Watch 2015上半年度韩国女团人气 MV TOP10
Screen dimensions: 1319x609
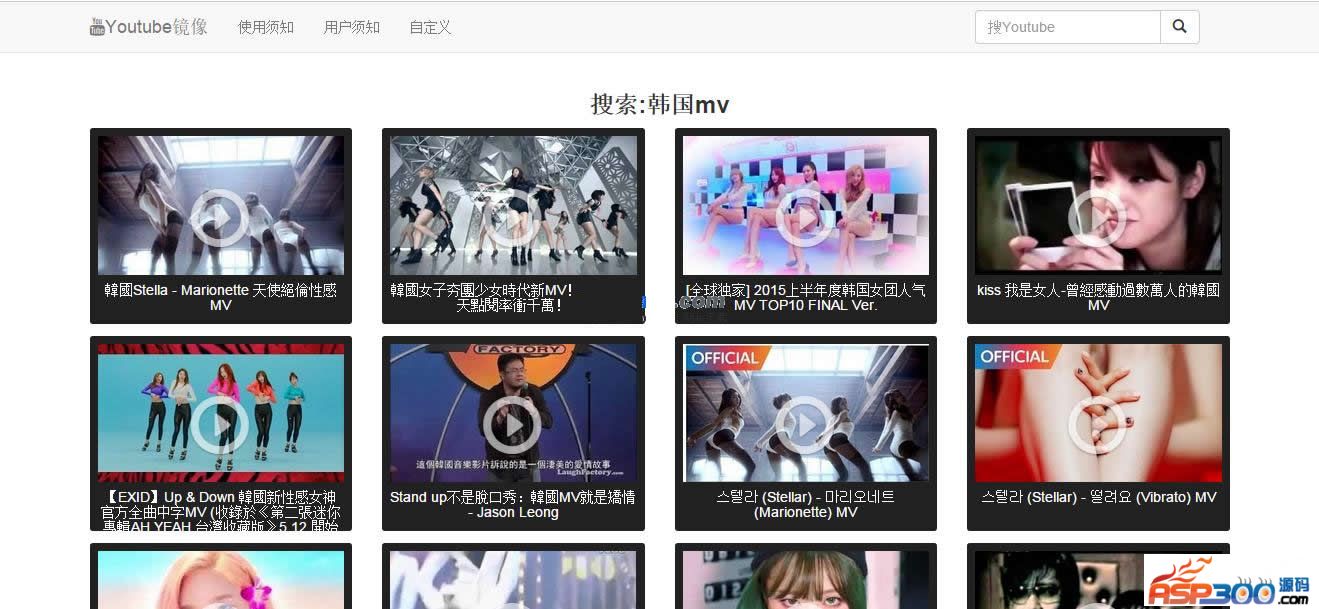805,217
